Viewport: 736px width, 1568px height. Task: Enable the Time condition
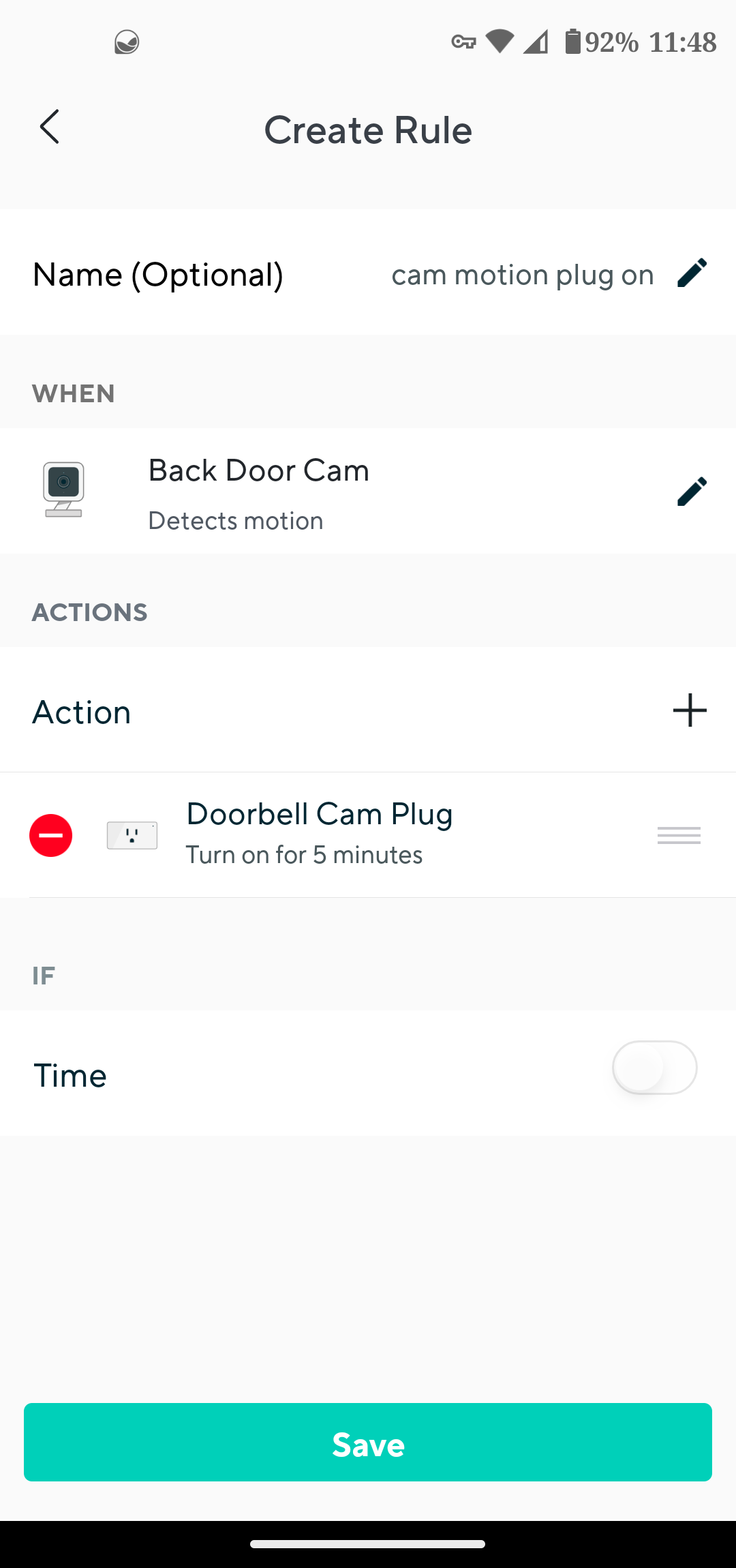(x=654, y=1068)
